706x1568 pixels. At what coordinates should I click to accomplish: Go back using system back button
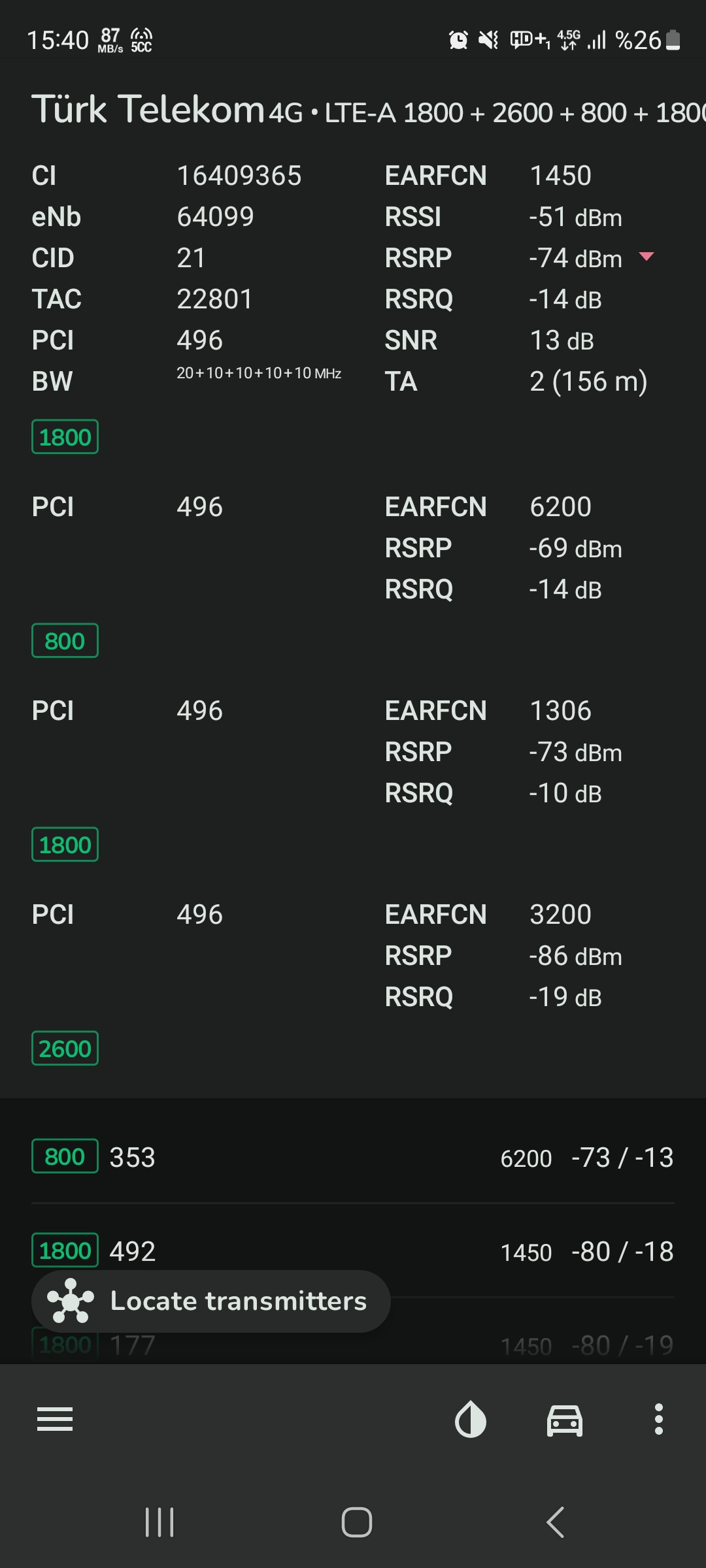pos(556,1522)
